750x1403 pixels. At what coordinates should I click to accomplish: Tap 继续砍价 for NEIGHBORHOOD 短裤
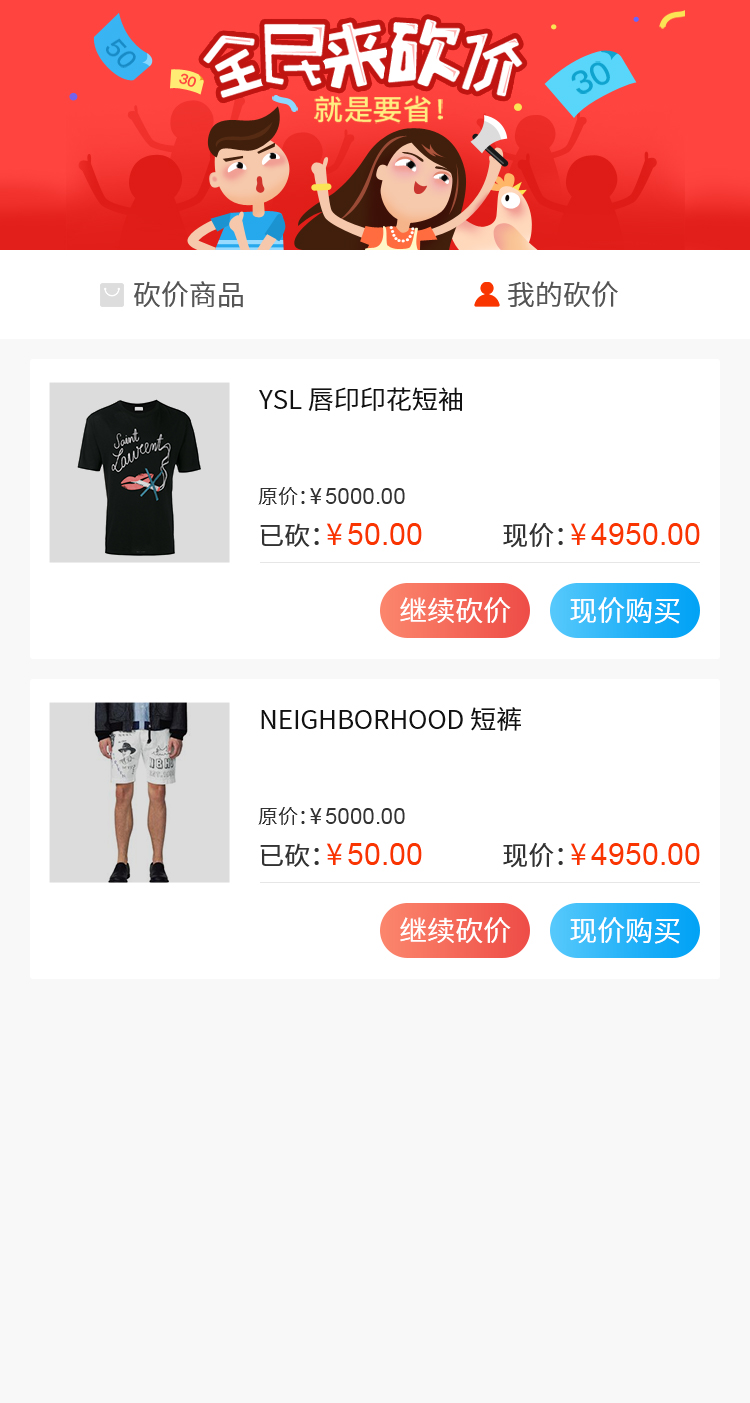click(x=455, y=930)
